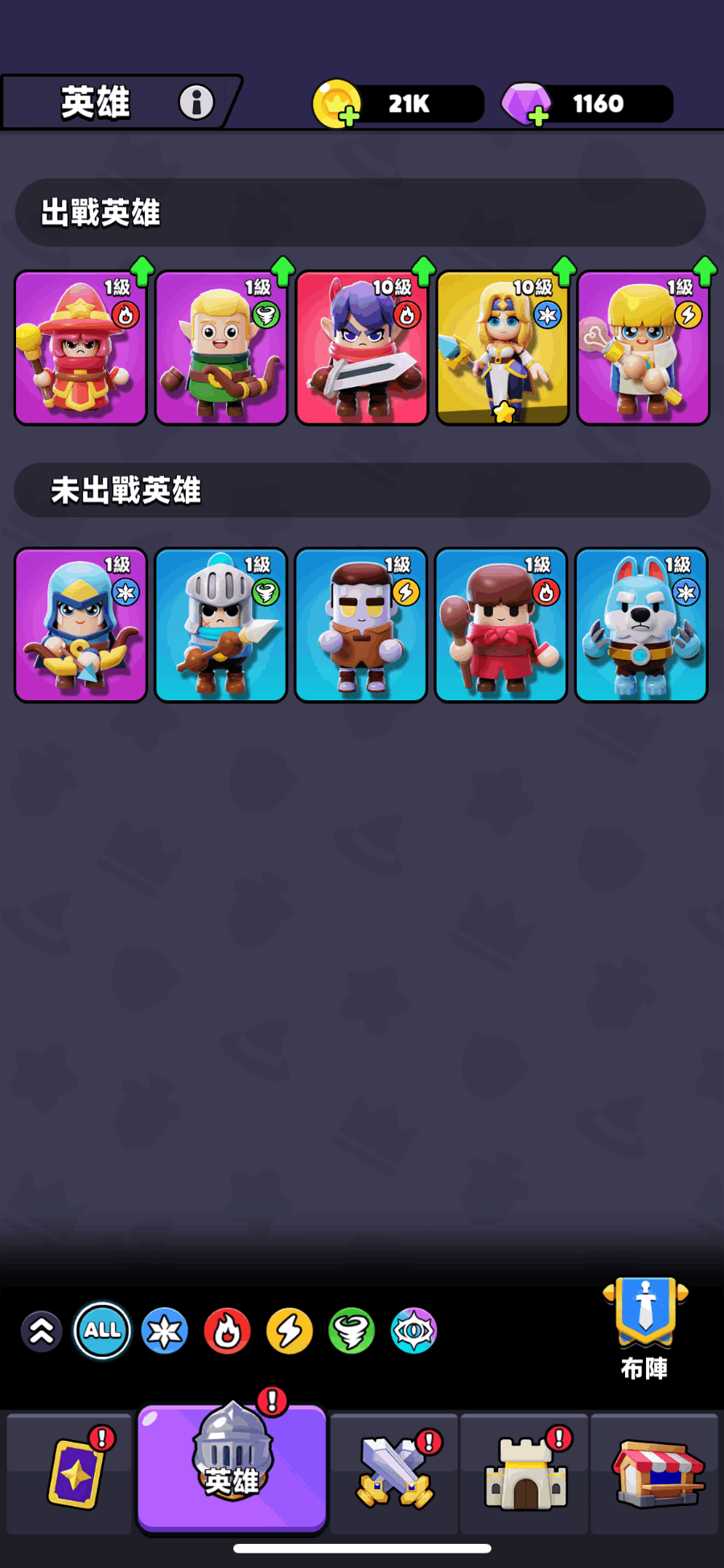The image size is (724, 1568).
Task: Switch to the shop tab
Action: click(x=656, y=1474)
